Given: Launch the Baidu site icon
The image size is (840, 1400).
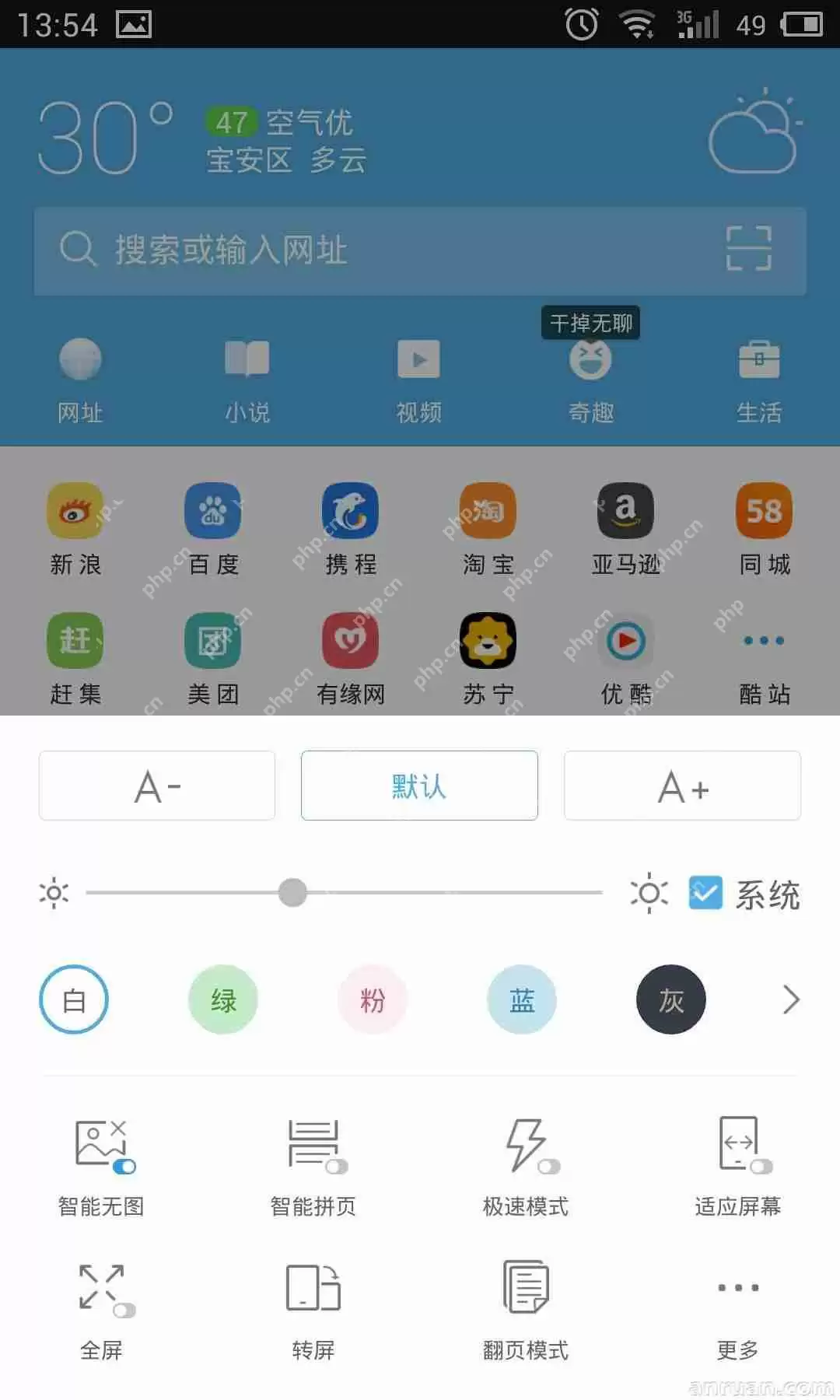Looking at the screenshot, I should click(212, 511).
